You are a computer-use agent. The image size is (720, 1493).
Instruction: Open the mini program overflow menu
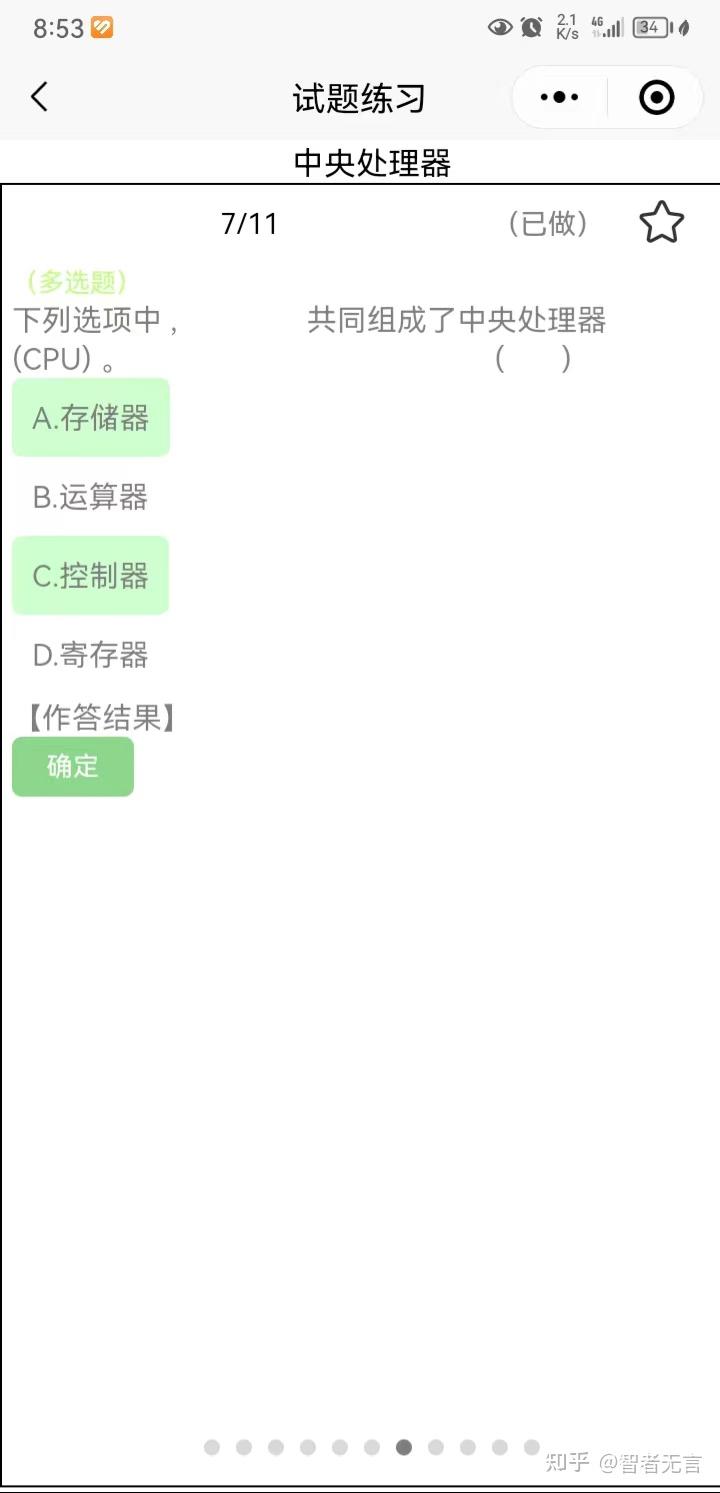pyautogui.click(x=559, y=97)
